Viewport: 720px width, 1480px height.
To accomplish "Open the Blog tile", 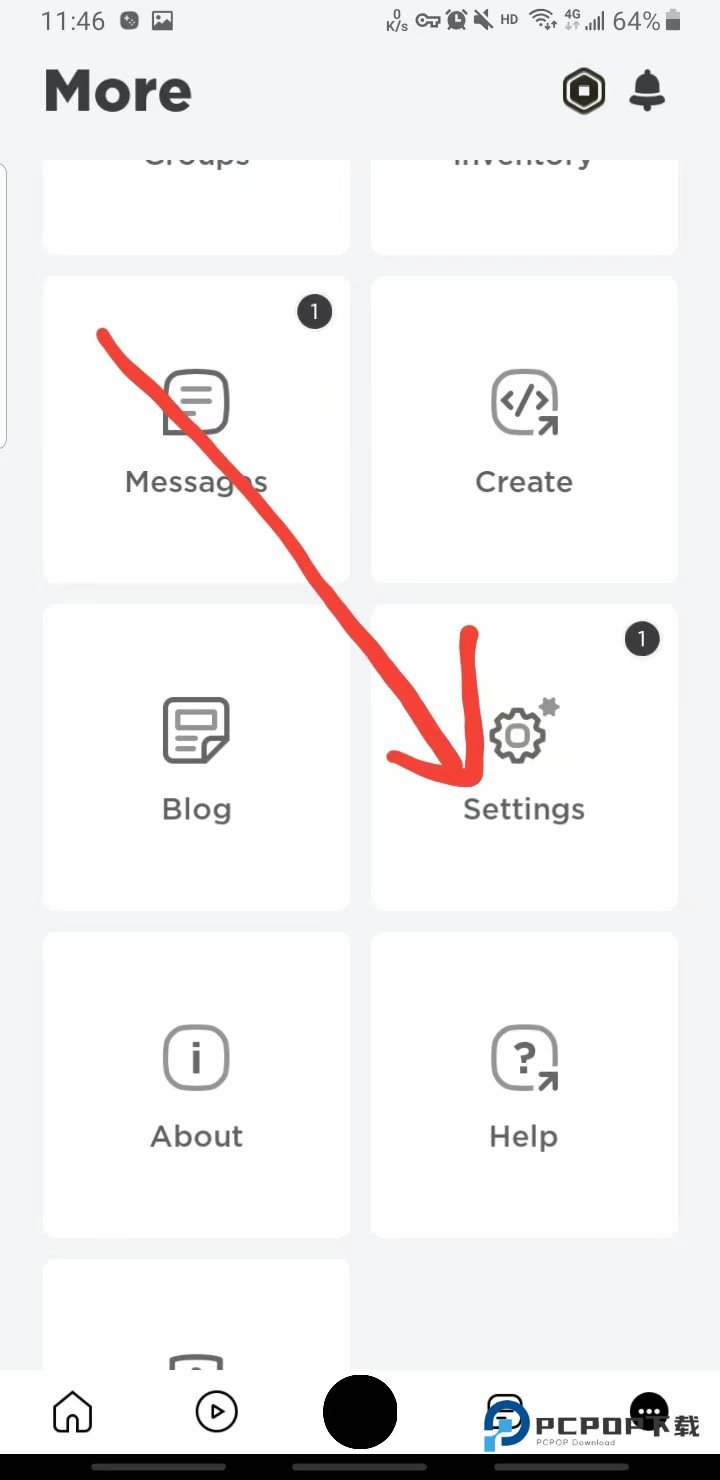I will 197,757.
